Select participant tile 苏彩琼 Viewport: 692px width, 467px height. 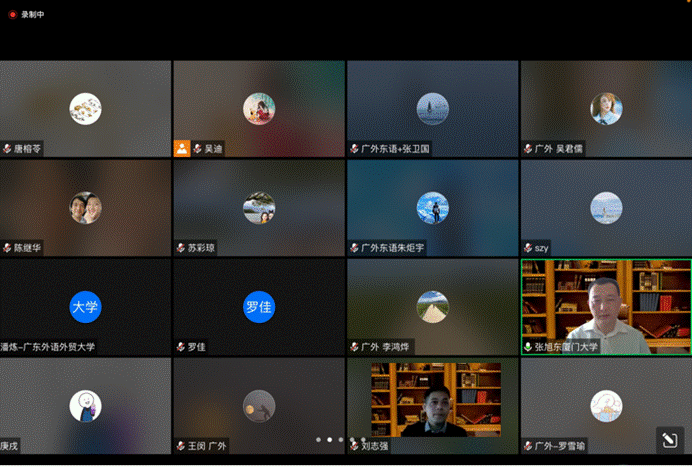click(259, 207)
